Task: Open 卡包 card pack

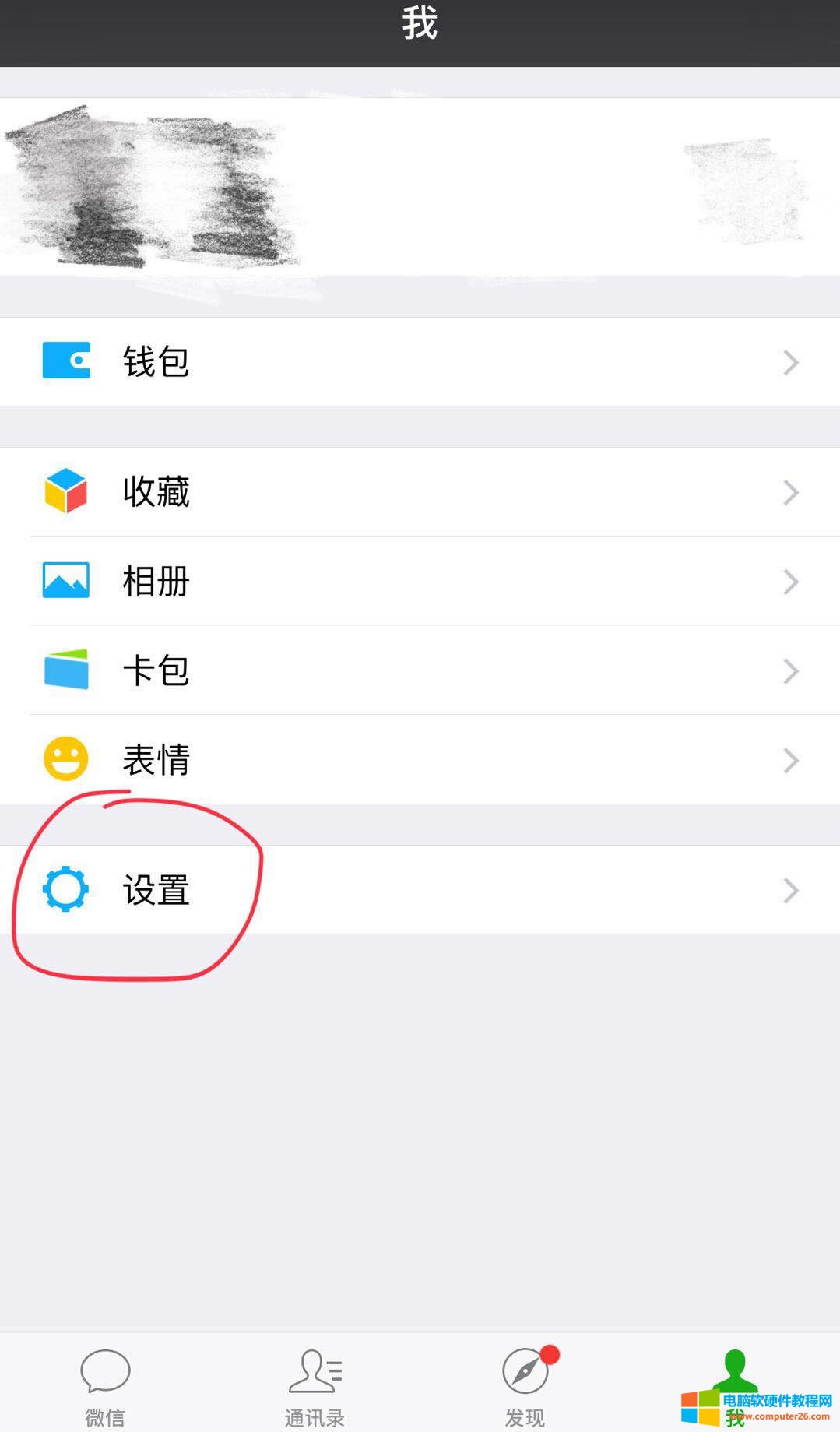Action: click(x=420, y=670)
